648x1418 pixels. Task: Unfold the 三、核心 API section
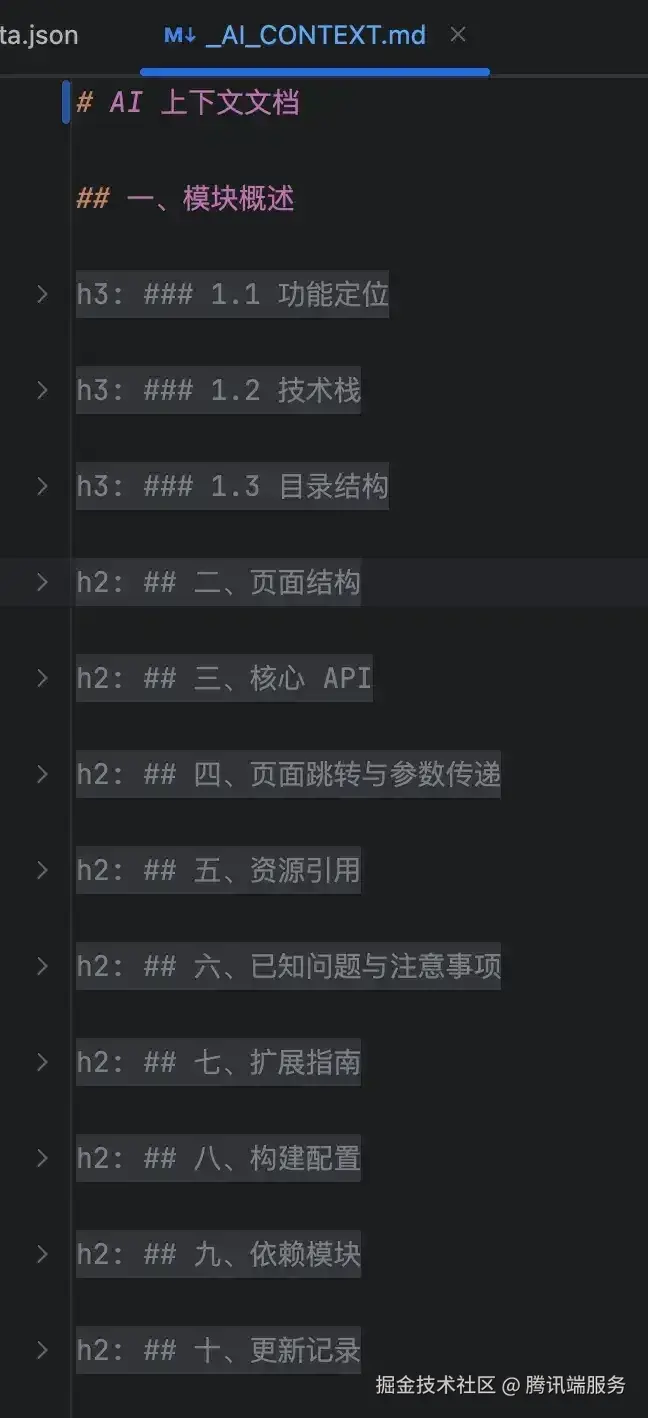pos(42,678)
